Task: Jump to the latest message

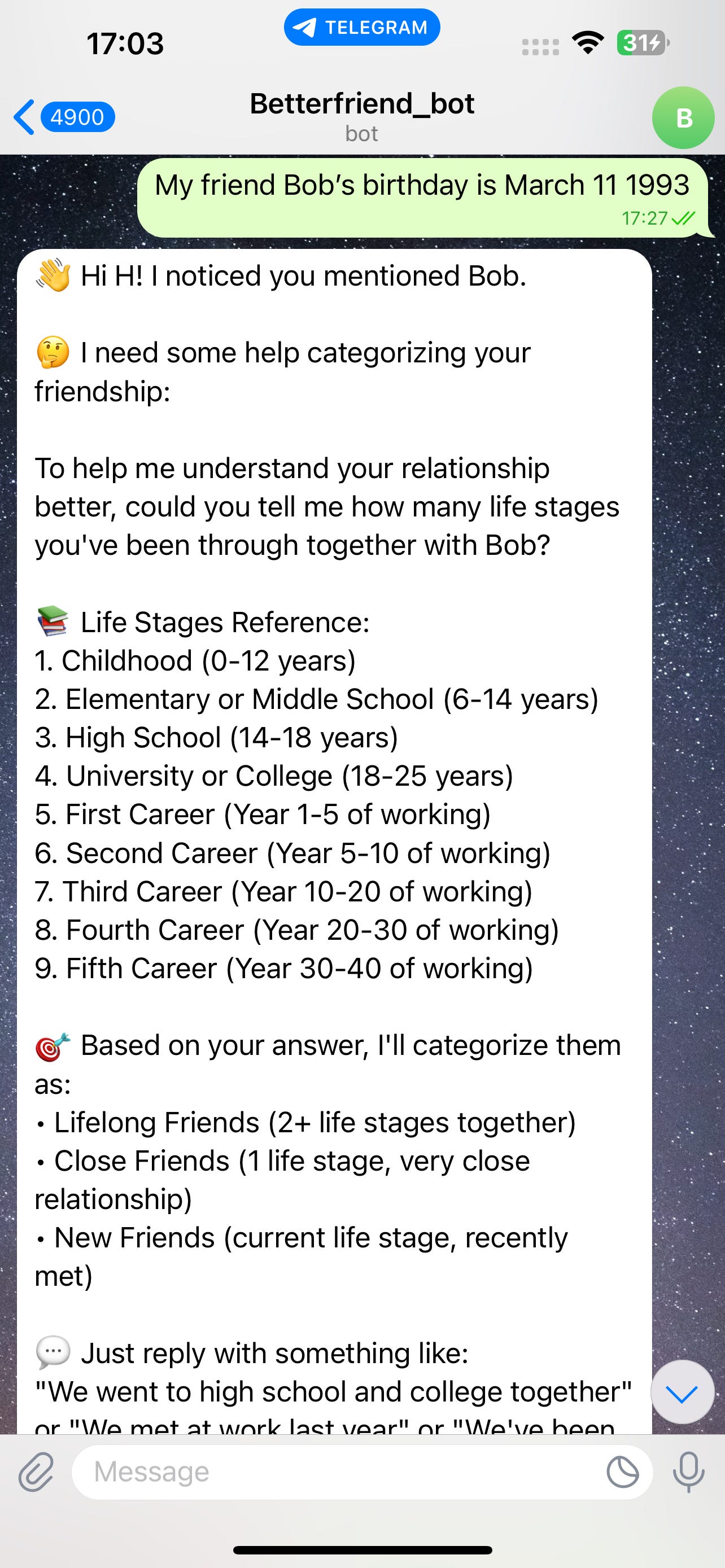Action: point(682,1392)
